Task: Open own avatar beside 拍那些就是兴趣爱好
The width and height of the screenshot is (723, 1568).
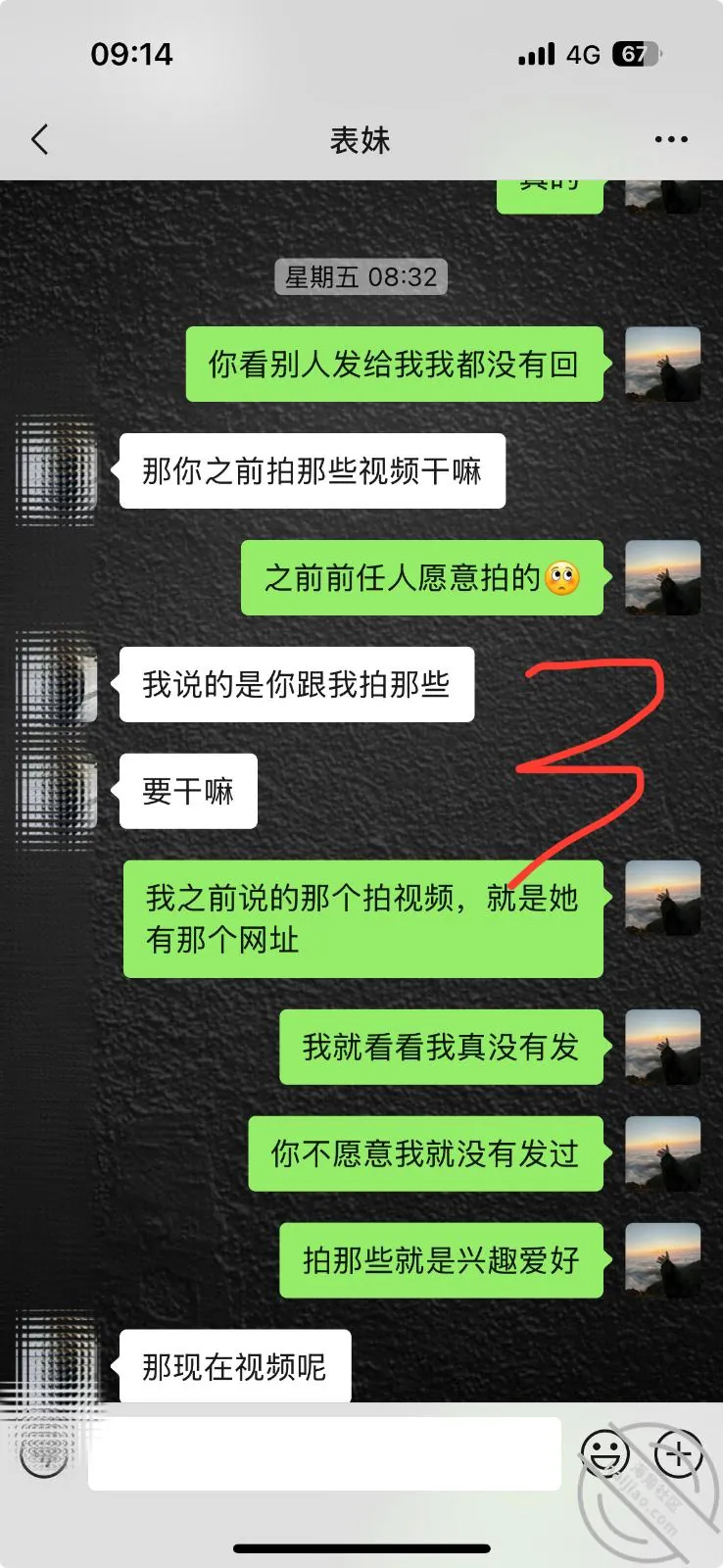Action: coord(663,1260)
